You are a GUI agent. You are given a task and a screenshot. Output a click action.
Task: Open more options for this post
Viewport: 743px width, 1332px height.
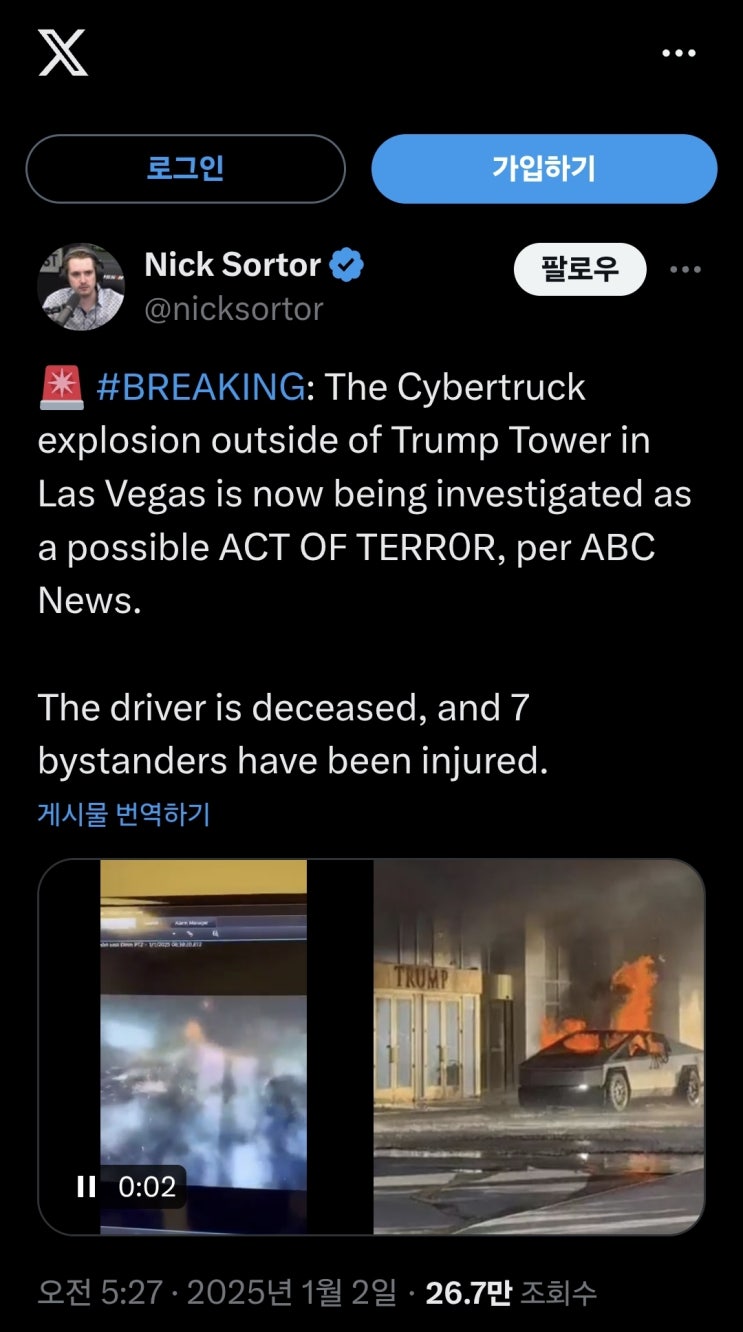(685, 269)
